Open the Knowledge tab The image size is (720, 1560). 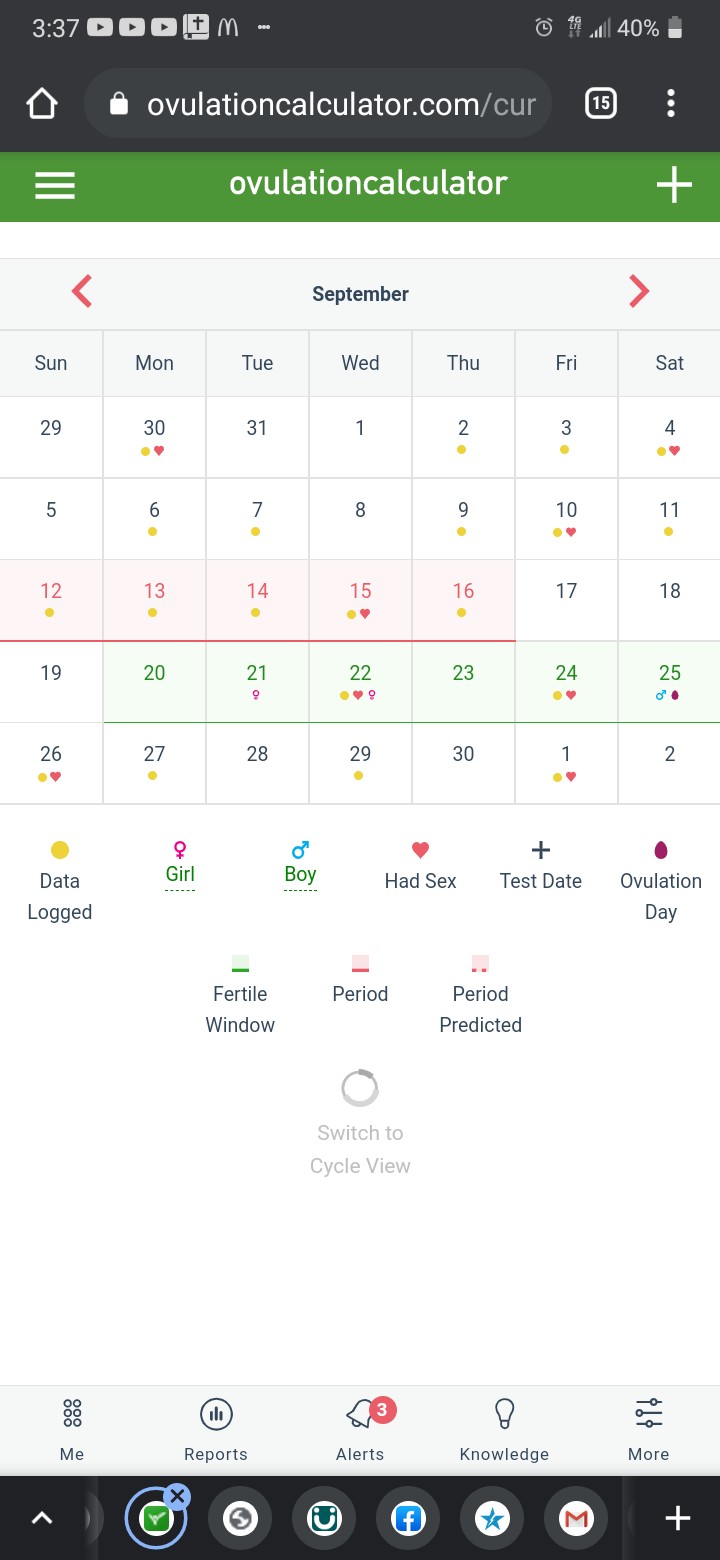coord(504,1430)
